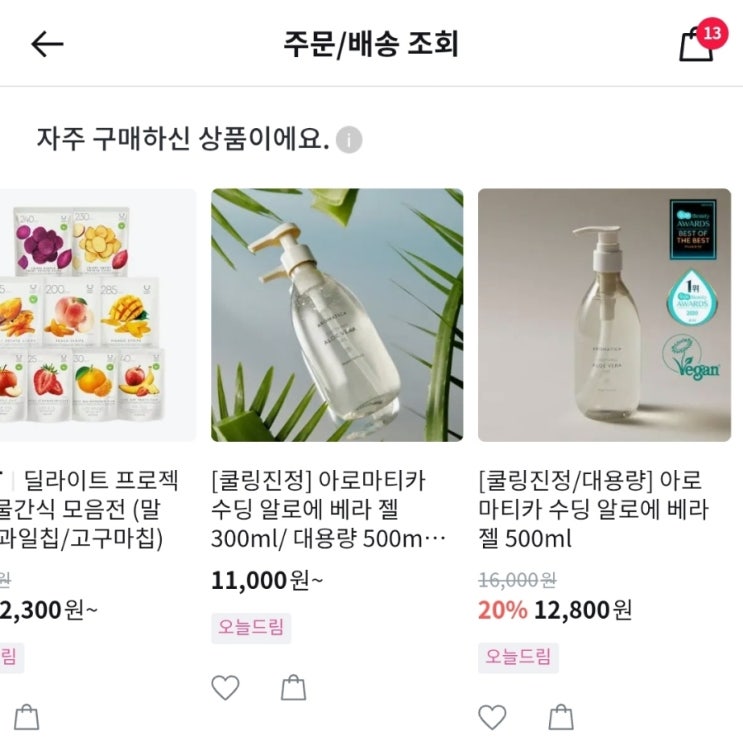Screen dimensions: 743x750
Task: Like the 12,800원 aloe vera gel 500ml
Action: [x=492, y=717]
